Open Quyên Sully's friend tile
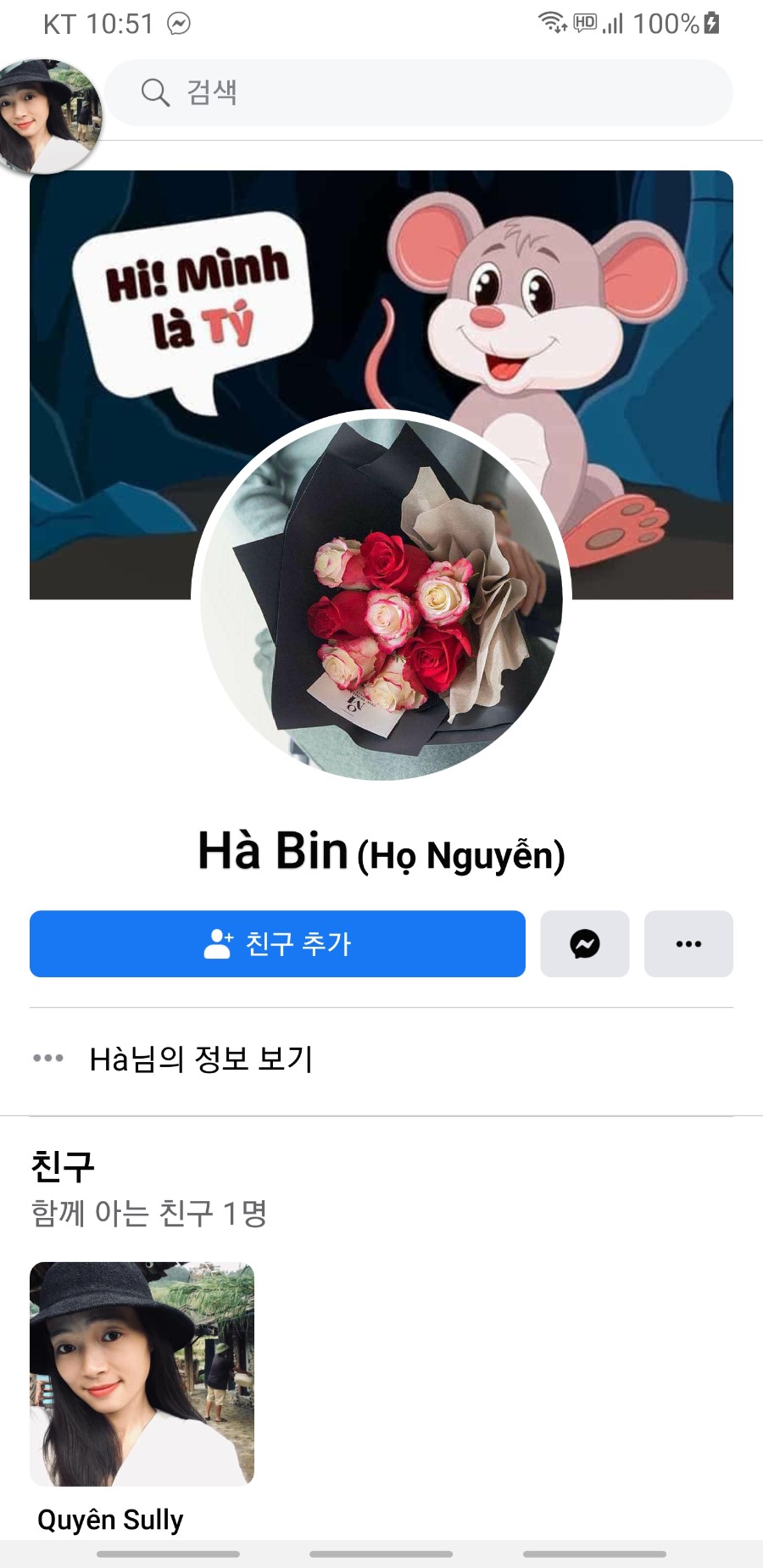Screen dimensions: 763x1568 [x=142, y=1373]
